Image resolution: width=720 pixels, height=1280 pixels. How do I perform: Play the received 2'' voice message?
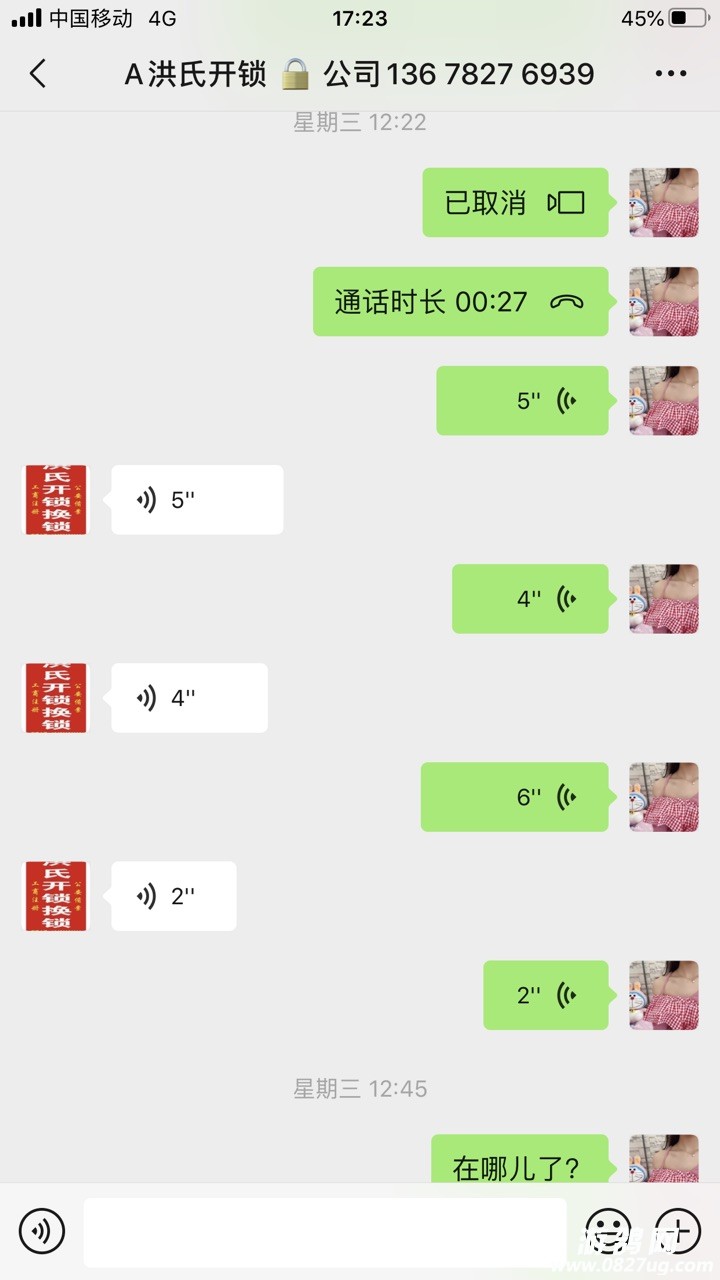pos(174,896)
